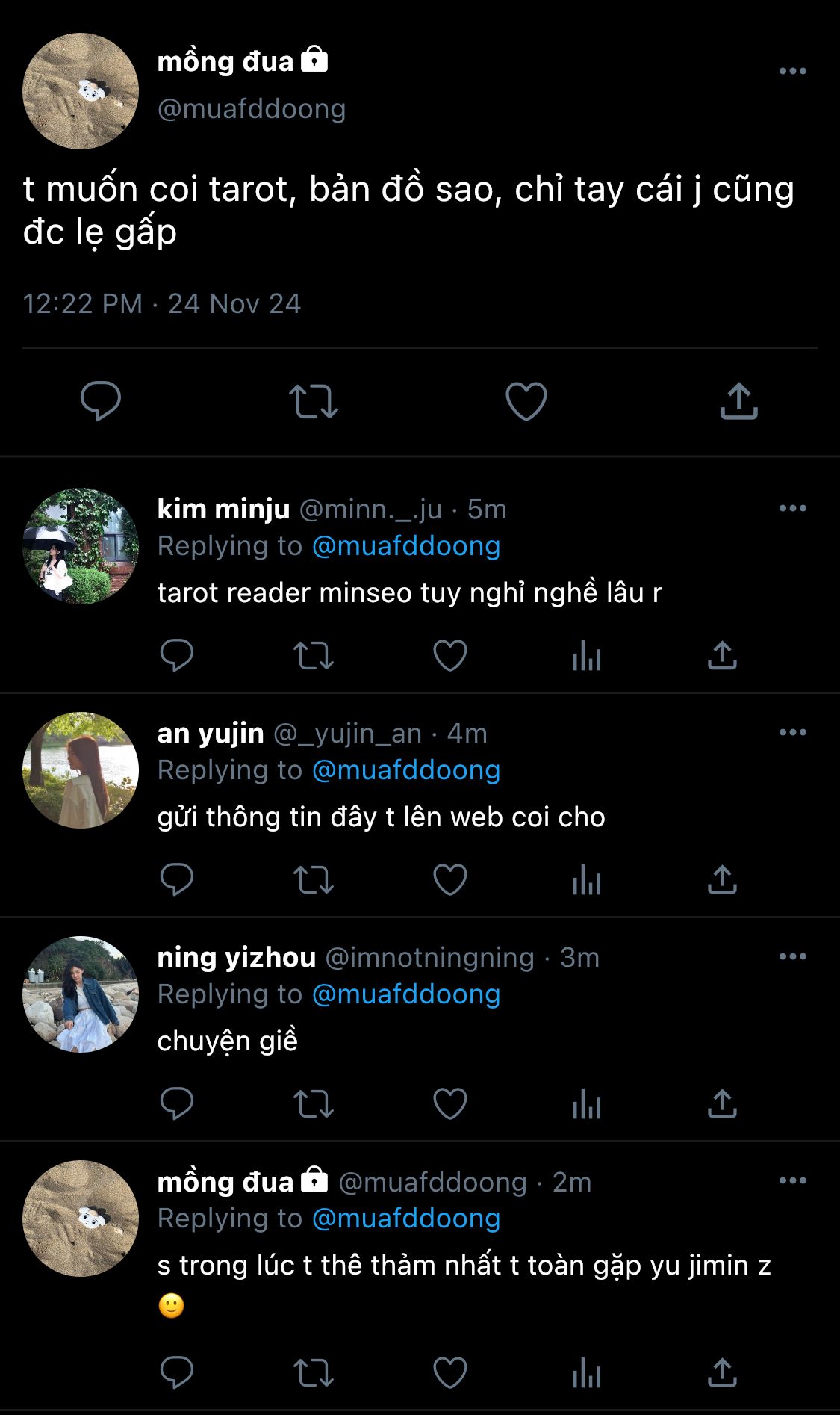View analytics for kim minju's reply
Image resolution: width=840 pixels, height=1415 pixels.
[x=587, y=656]
